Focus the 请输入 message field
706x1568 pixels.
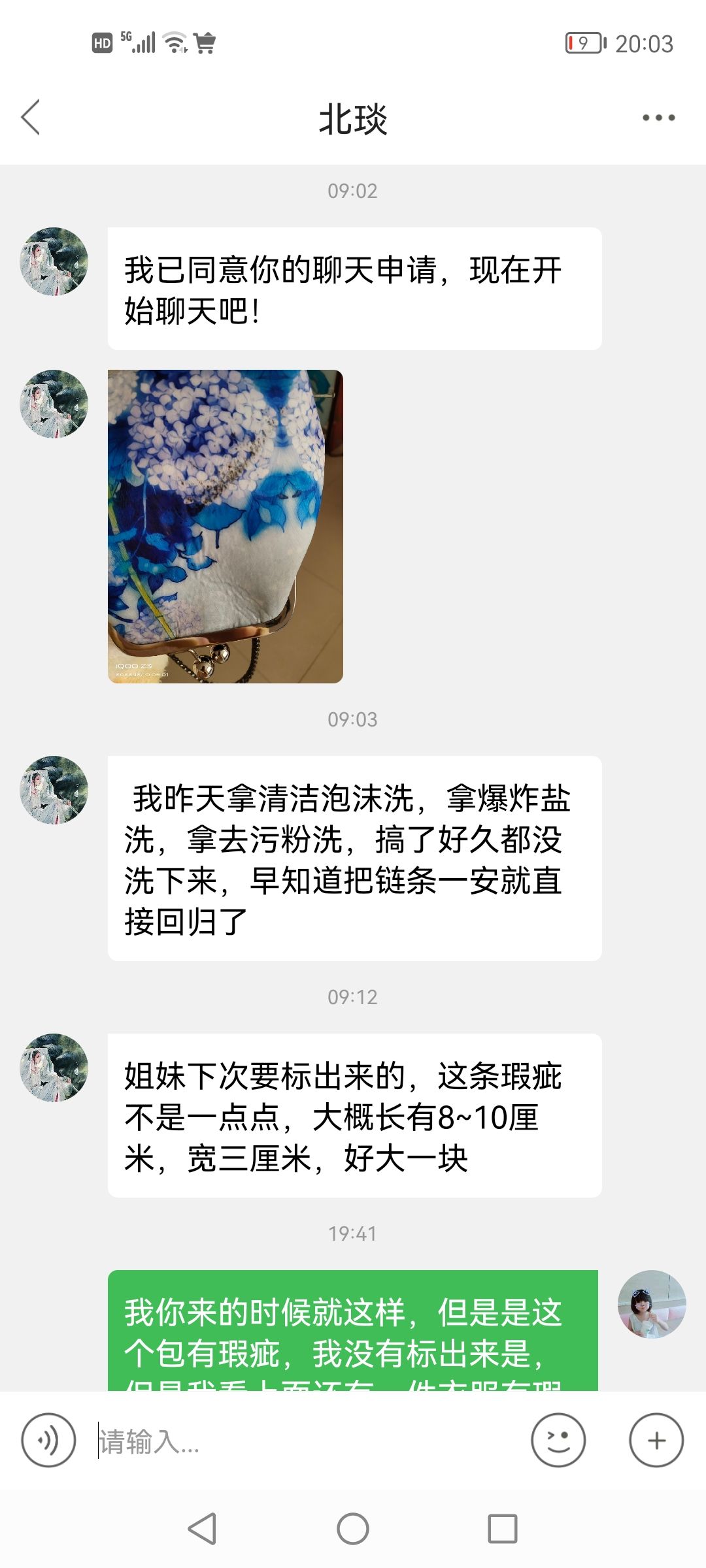click(x=307, y=1441)
